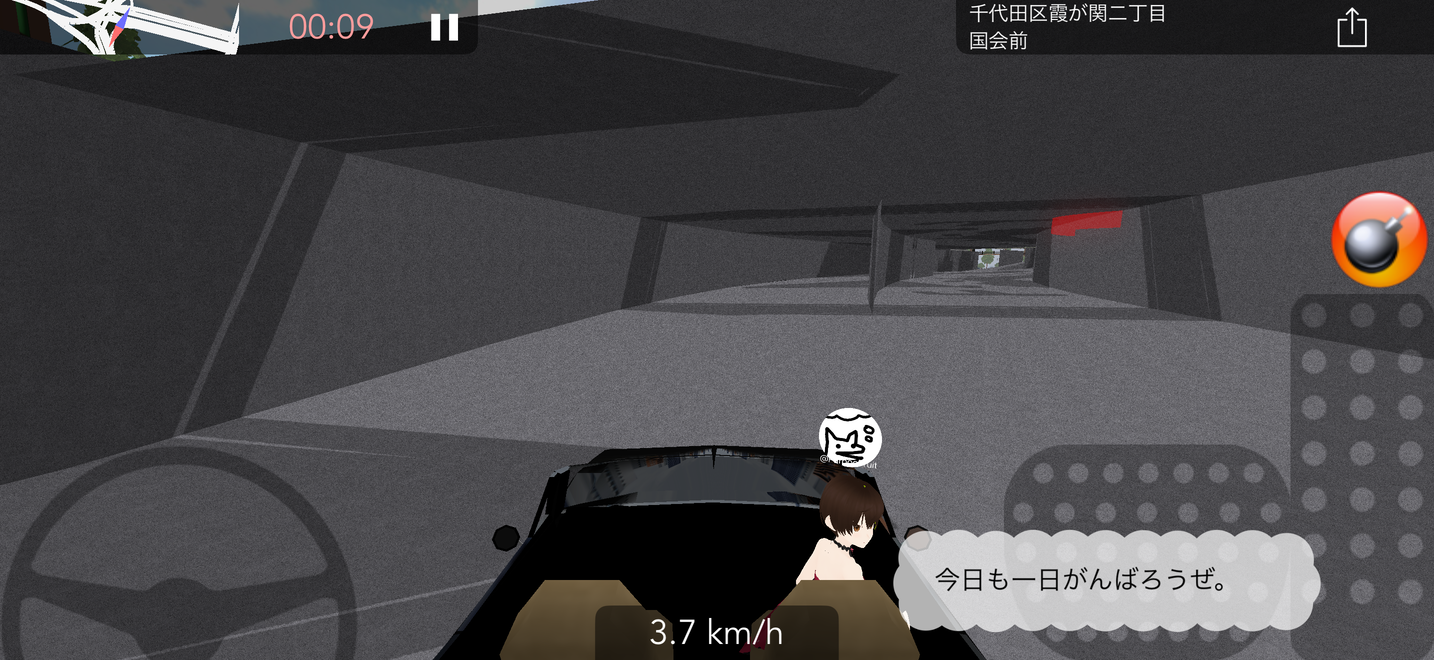Share via the top-right share icon
The height and width of the screenshot is (660, 1434).
pos(1351,27)
